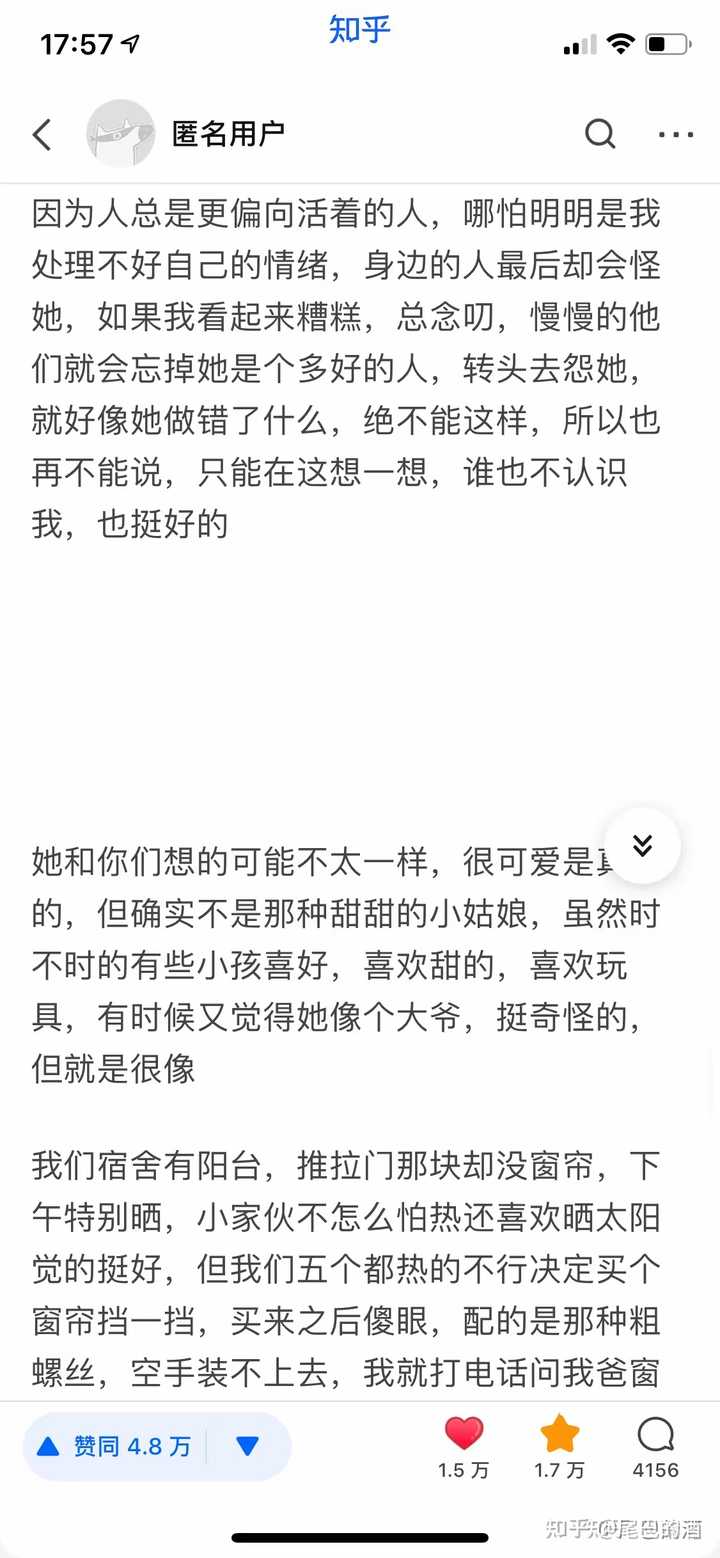Screen dimensions: 720x1558
Task: Tap the red heart to thank the author
Action: click(x=463, y=1446)
